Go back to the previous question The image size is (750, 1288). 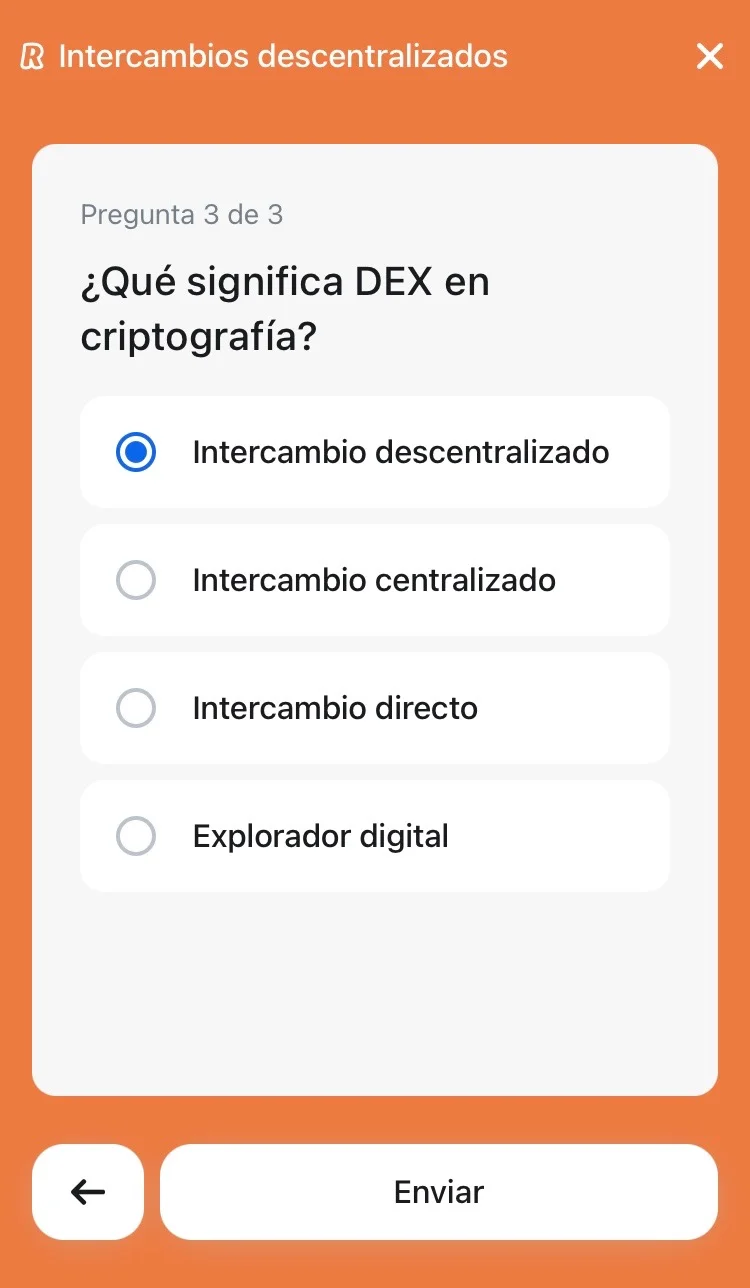[x=88, y=1191]
